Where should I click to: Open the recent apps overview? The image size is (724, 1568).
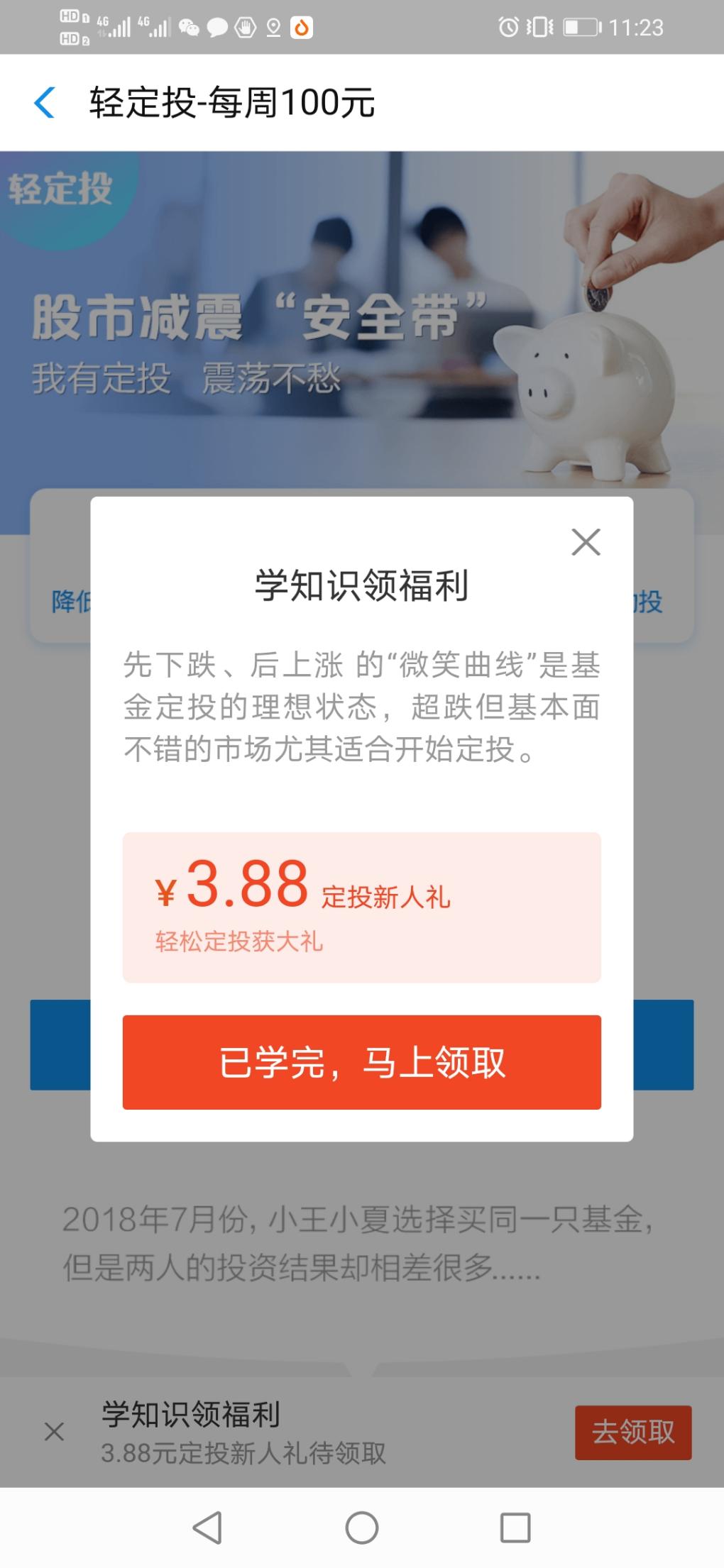point(515,1527)
